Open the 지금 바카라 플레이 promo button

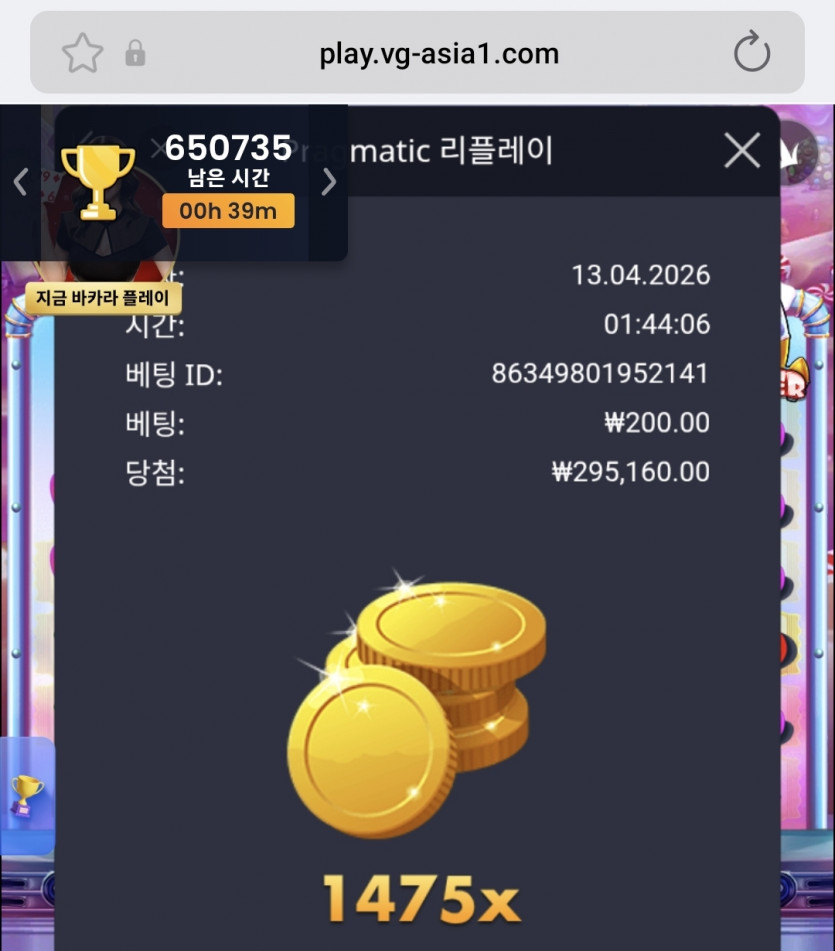coord(102,298)
